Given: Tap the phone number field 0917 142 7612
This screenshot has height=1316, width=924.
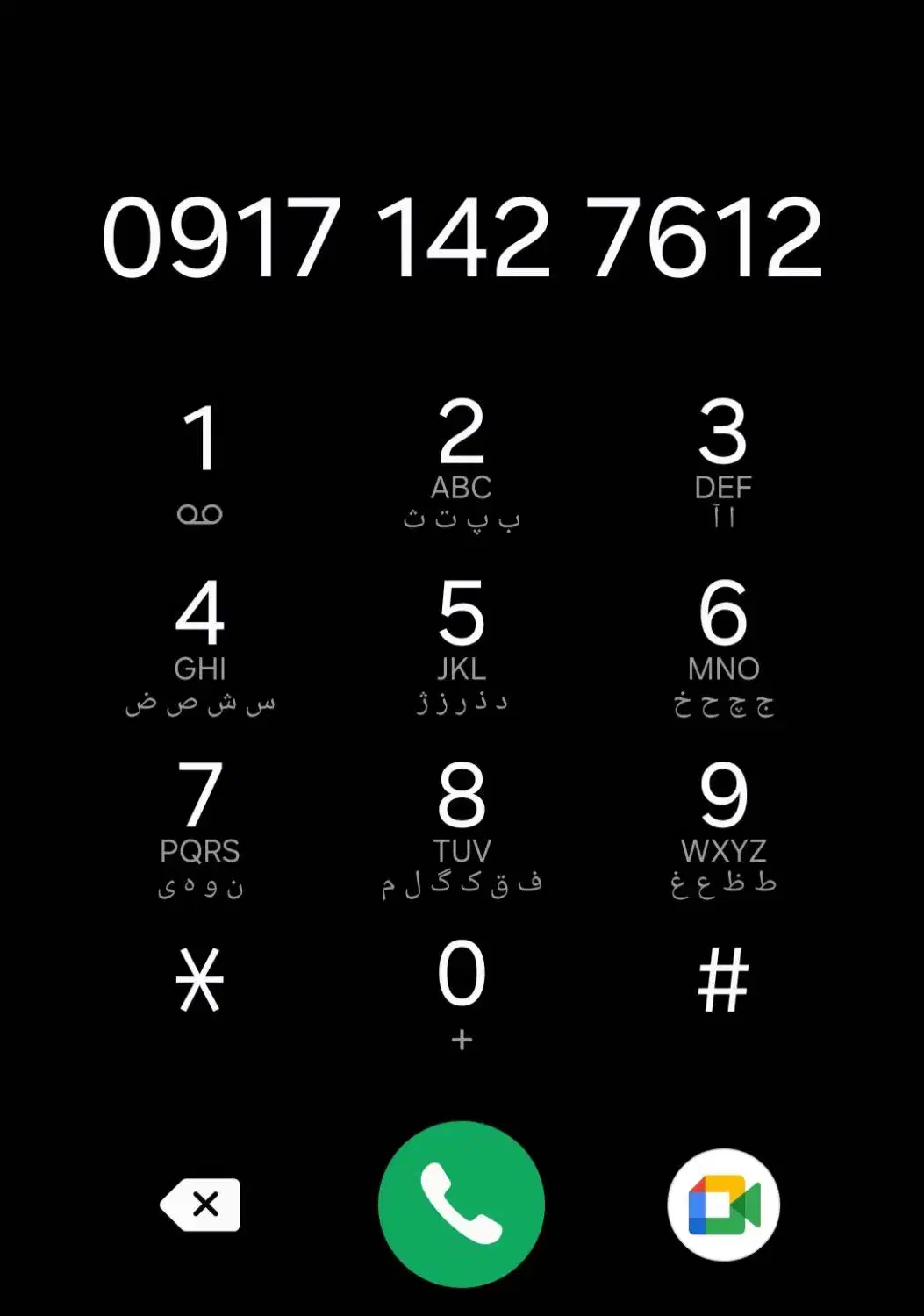Looking at the screenshot, I should (462, 237).
